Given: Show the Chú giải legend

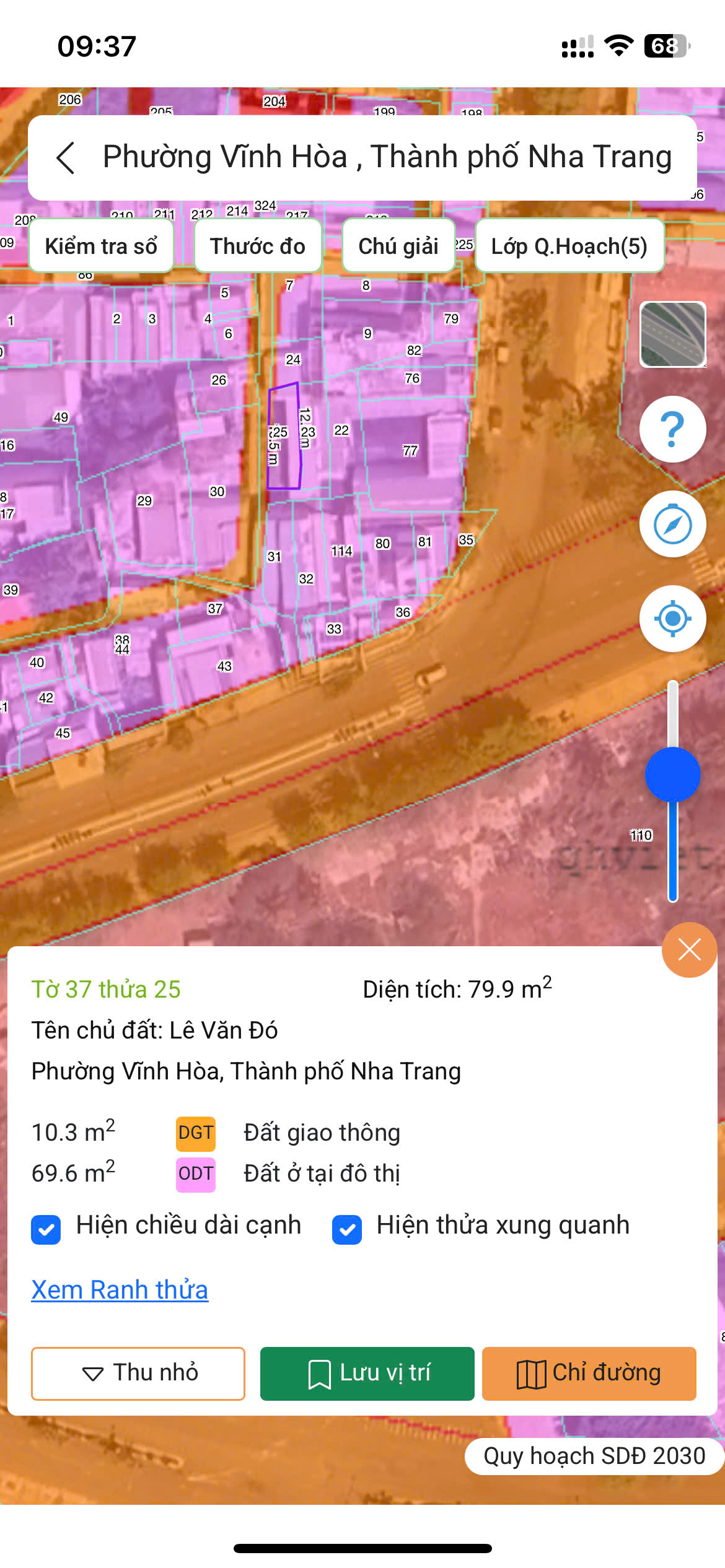Looking at the screenshot, I should (398, 246).
